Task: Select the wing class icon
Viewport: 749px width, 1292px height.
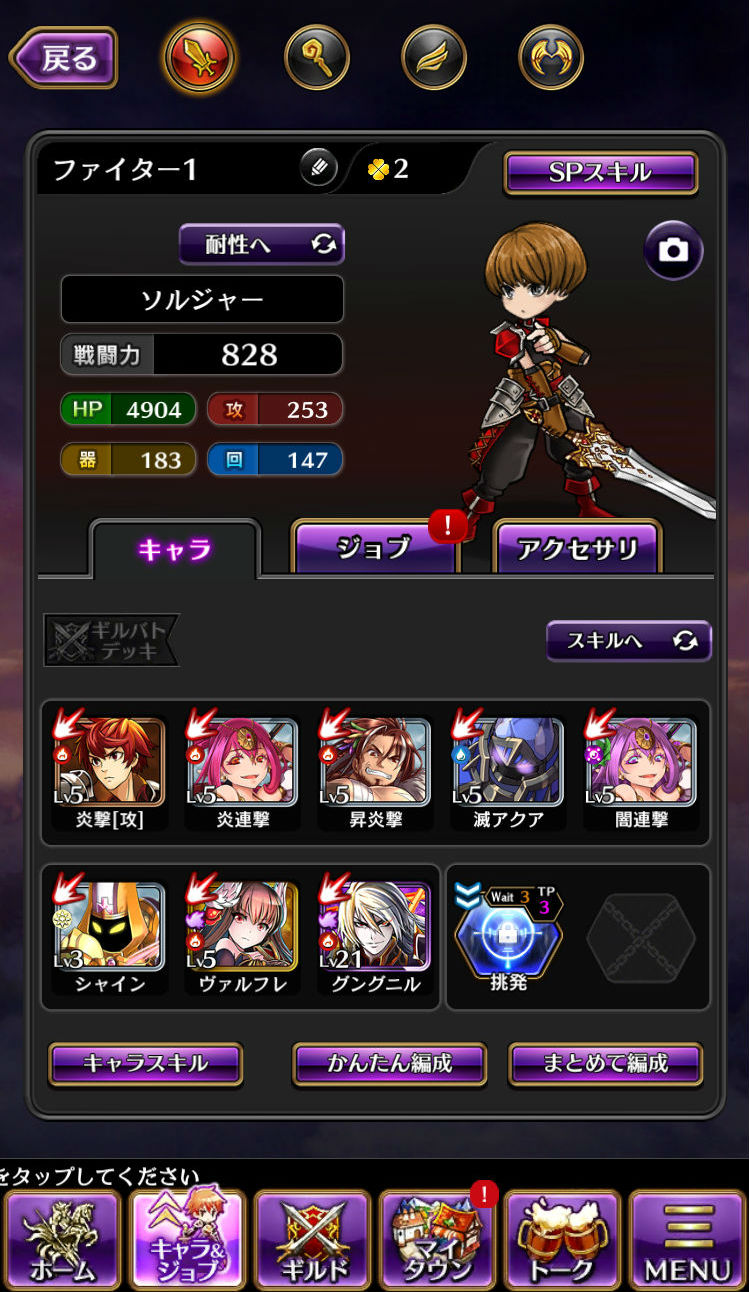Action: coord(434,57)
